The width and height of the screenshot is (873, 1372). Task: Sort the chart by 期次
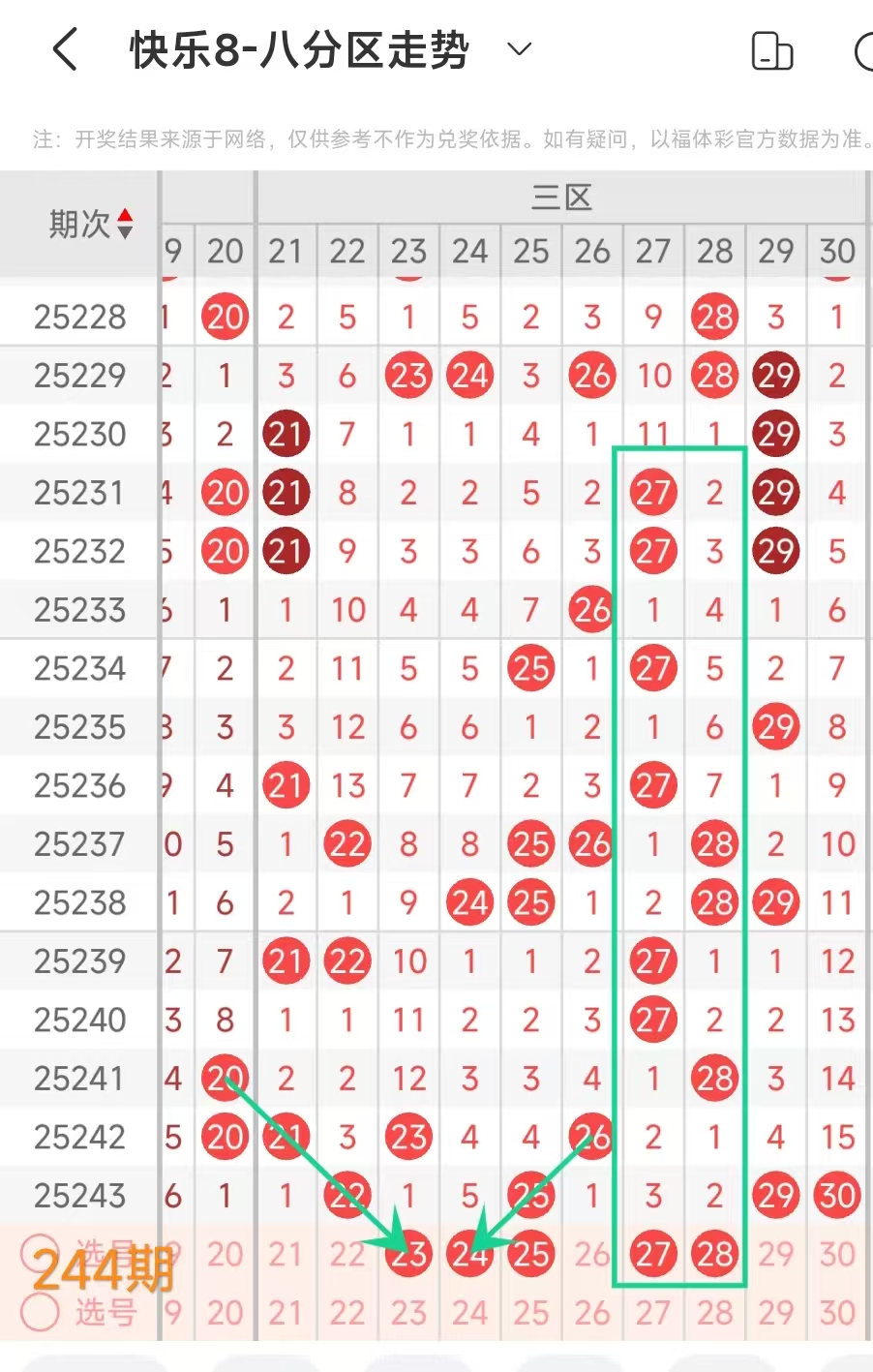coord(90,225)
